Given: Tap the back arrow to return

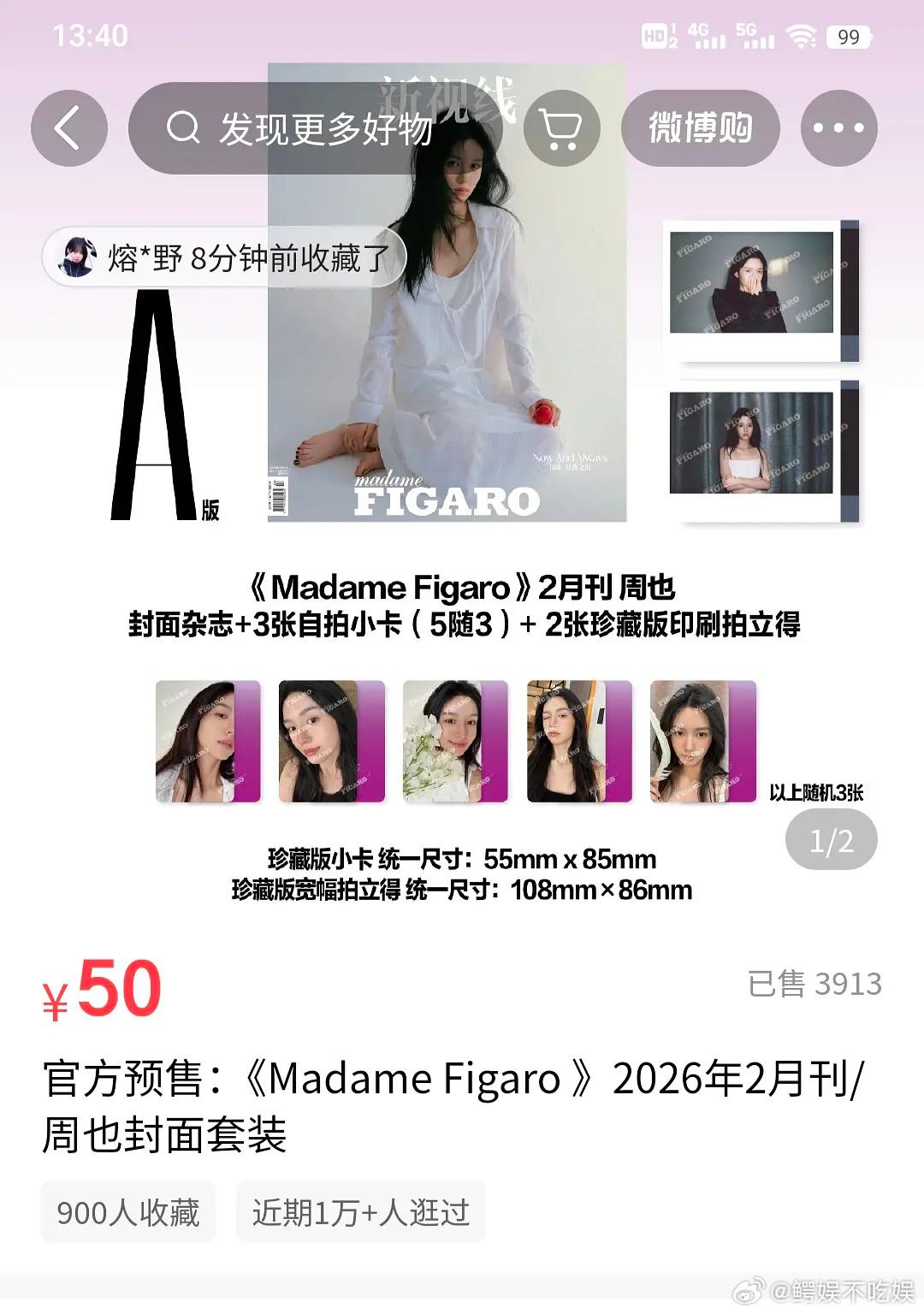Looking at the screenshot, I should tap(68, 127).
